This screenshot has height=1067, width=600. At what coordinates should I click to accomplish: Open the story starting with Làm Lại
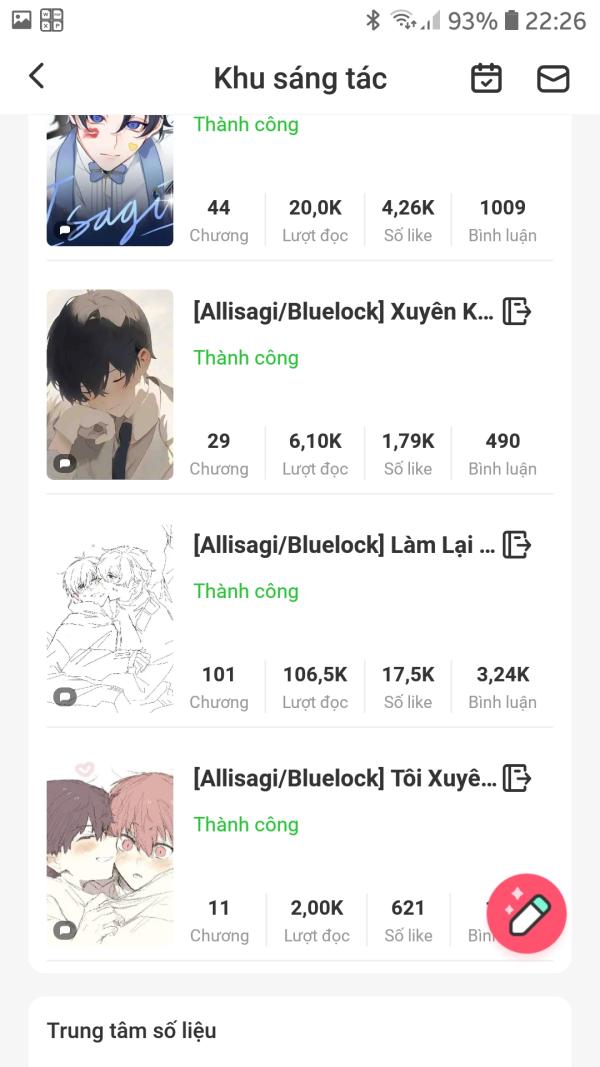(343, 545)
